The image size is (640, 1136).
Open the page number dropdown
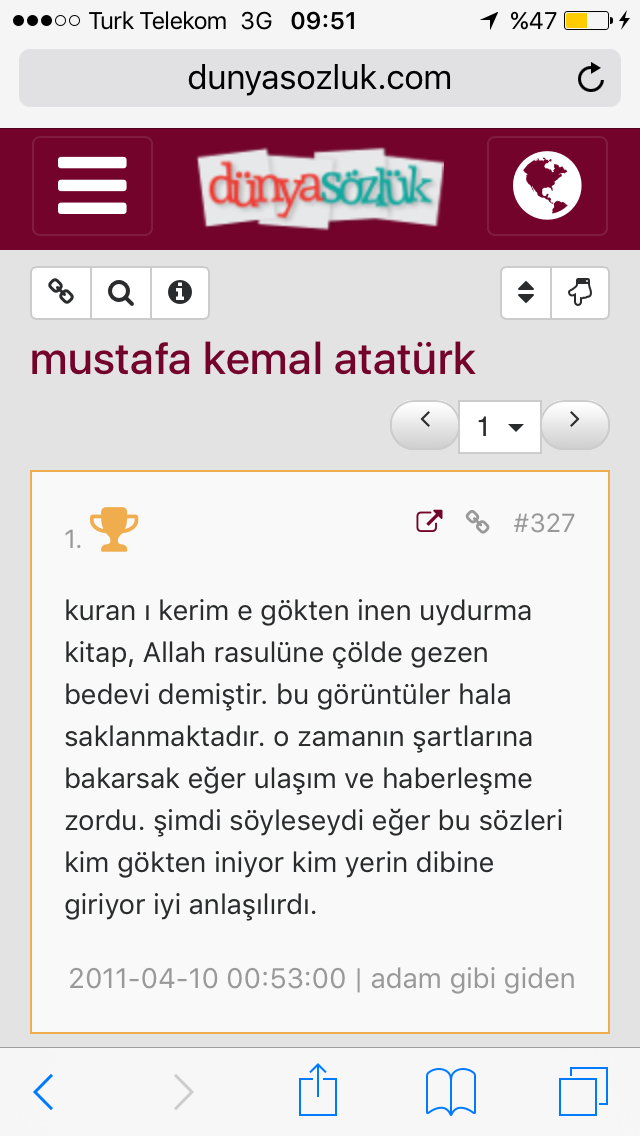(x=500, y=427)
